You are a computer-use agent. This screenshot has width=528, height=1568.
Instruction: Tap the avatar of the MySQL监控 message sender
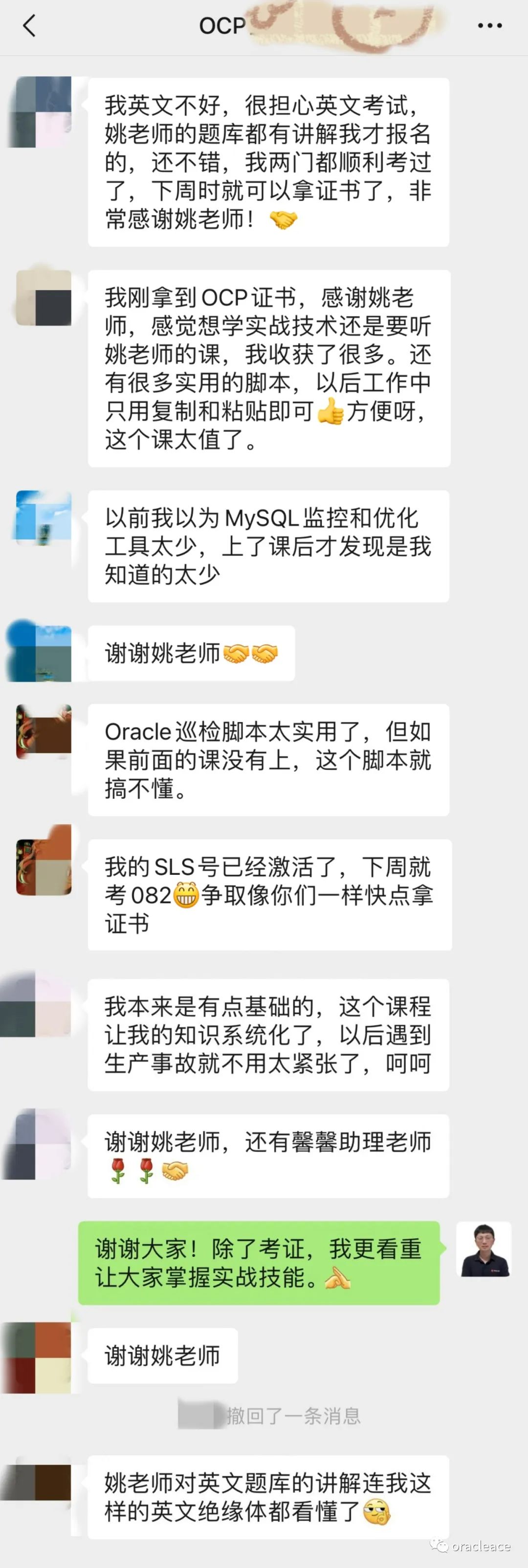(44, 518)
